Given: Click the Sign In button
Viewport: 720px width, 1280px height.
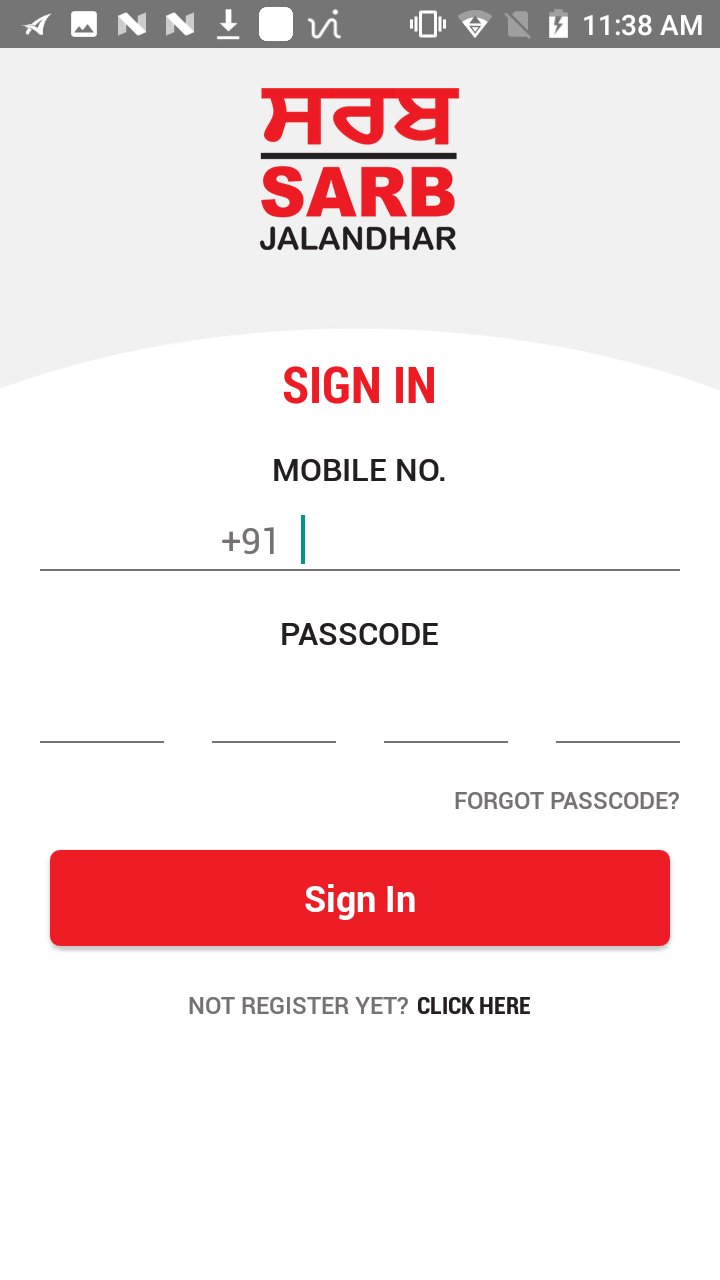Looking at the screenshot, I should (x=360, y=897).
